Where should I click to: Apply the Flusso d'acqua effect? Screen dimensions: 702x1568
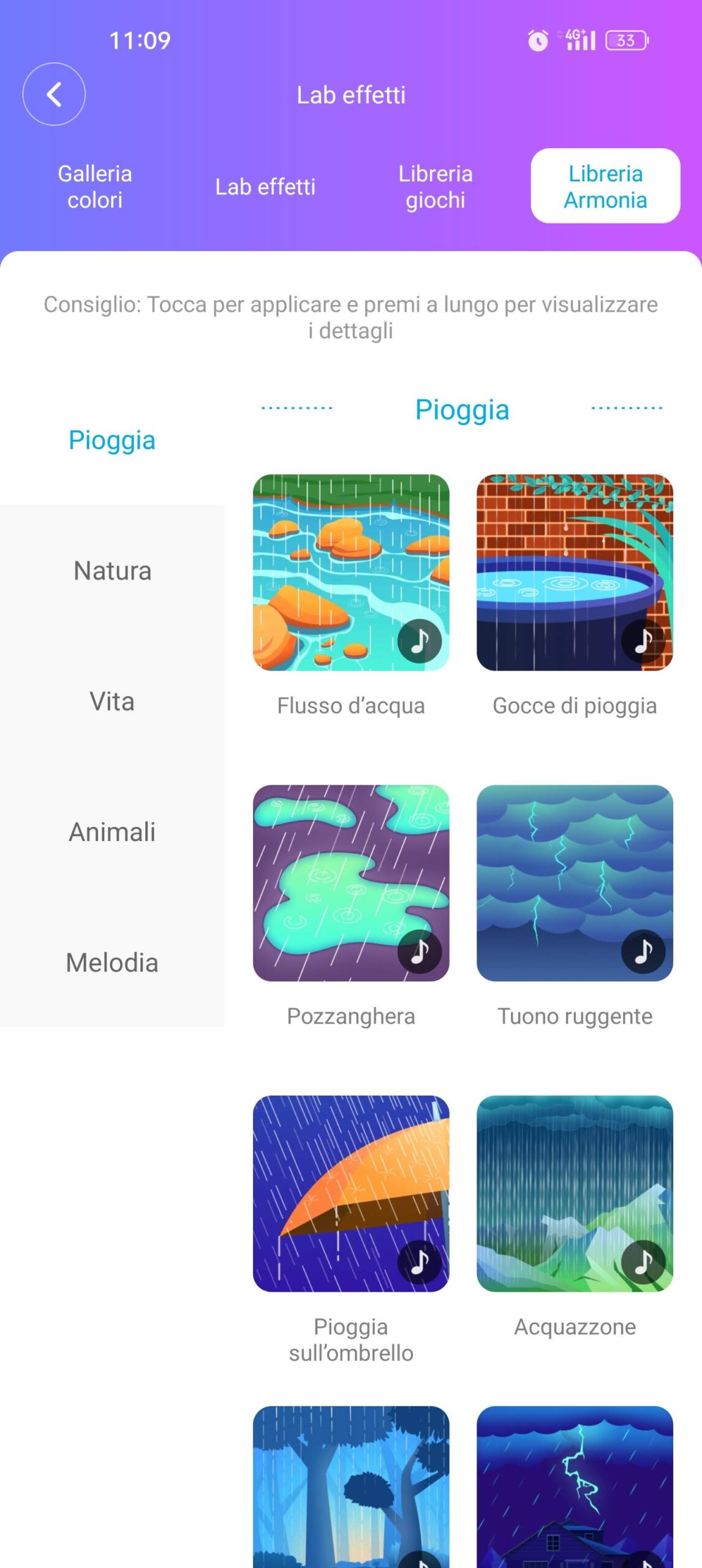click(x=351, y=573)
